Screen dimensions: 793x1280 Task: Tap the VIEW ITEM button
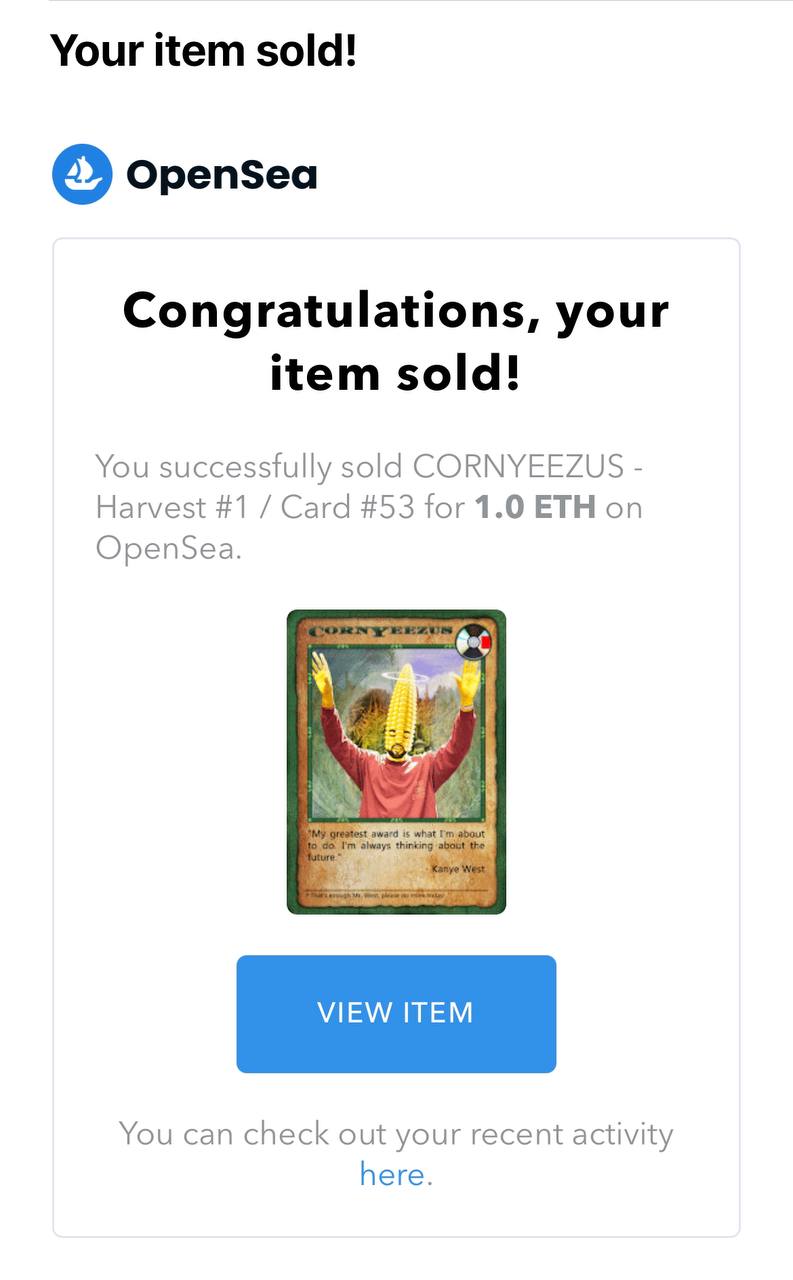click(396, 1014)
